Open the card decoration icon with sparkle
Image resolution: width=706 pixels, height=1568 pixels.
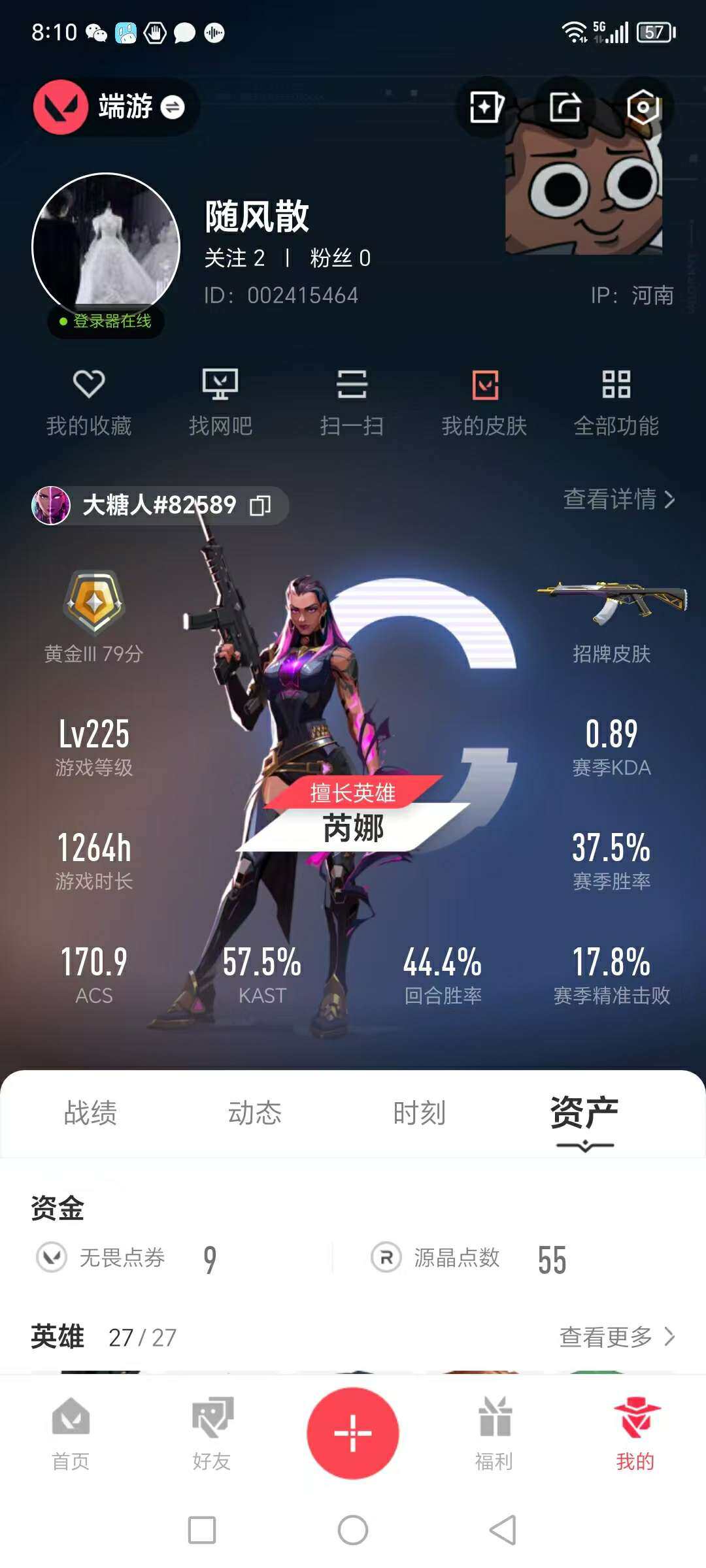[x=486, y=107]
